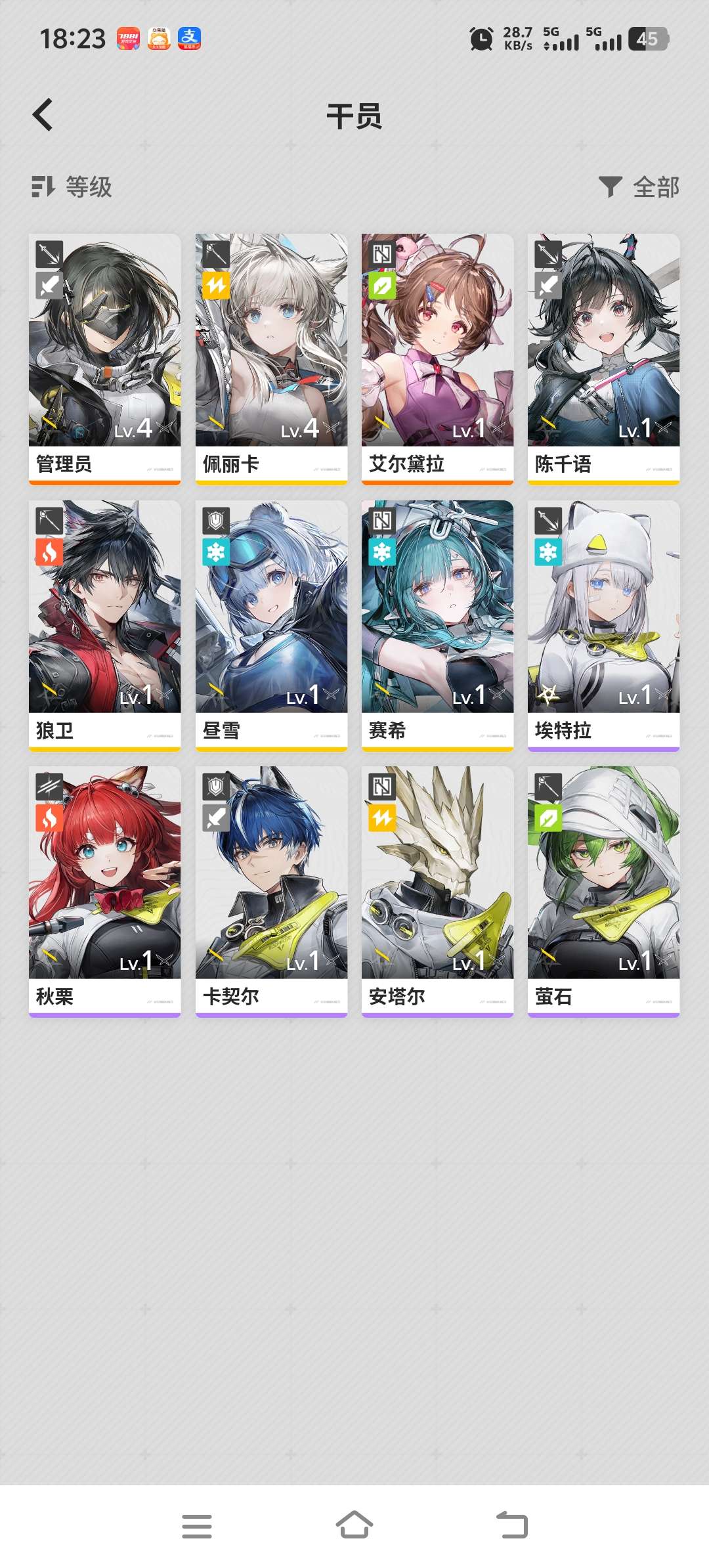Open the recent apps menu button
The height and width of the screenshot is (1568, 709).
(x=197, y=1526)
